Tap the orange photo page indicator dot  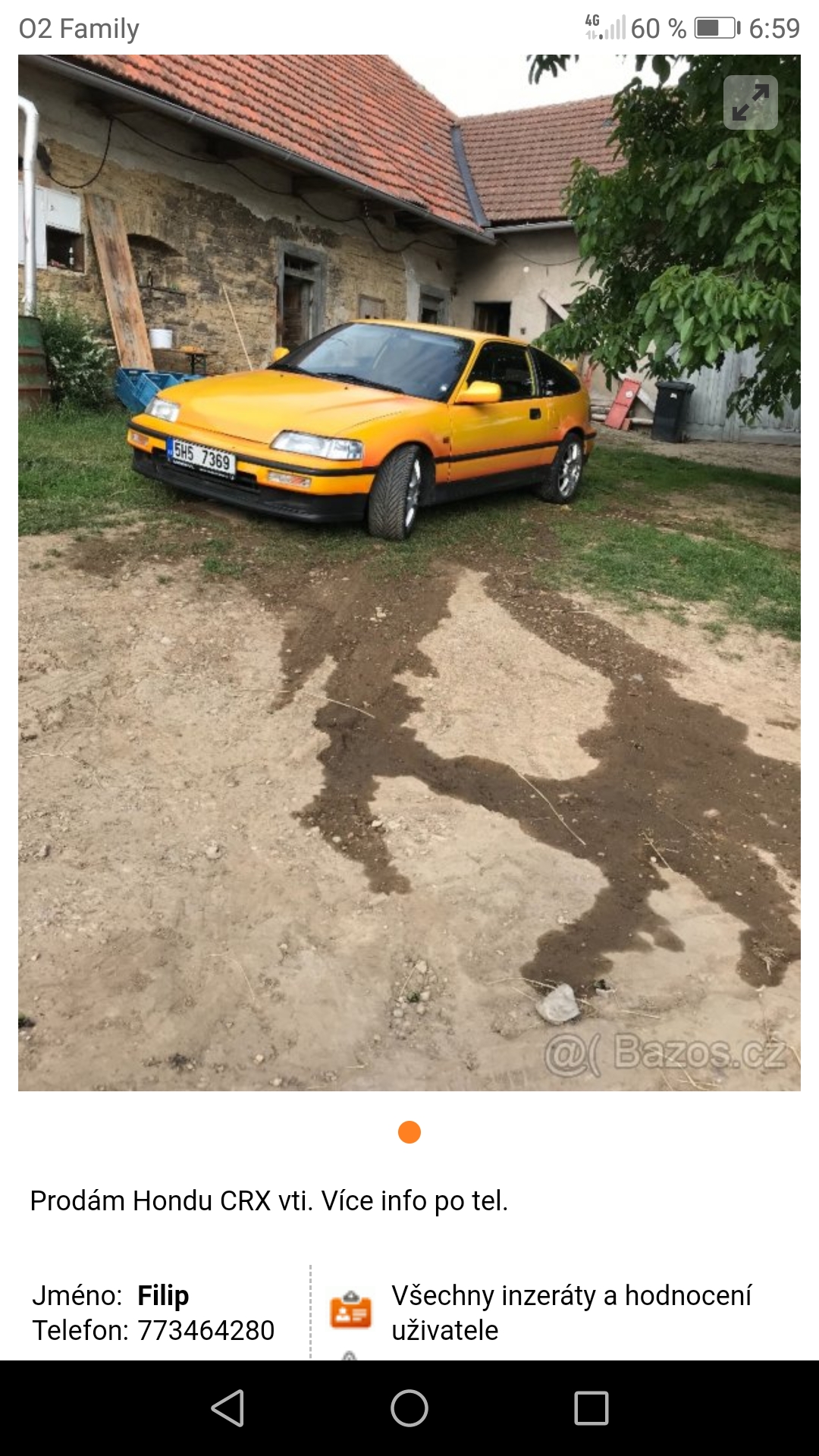click(x=409, y=1132)
